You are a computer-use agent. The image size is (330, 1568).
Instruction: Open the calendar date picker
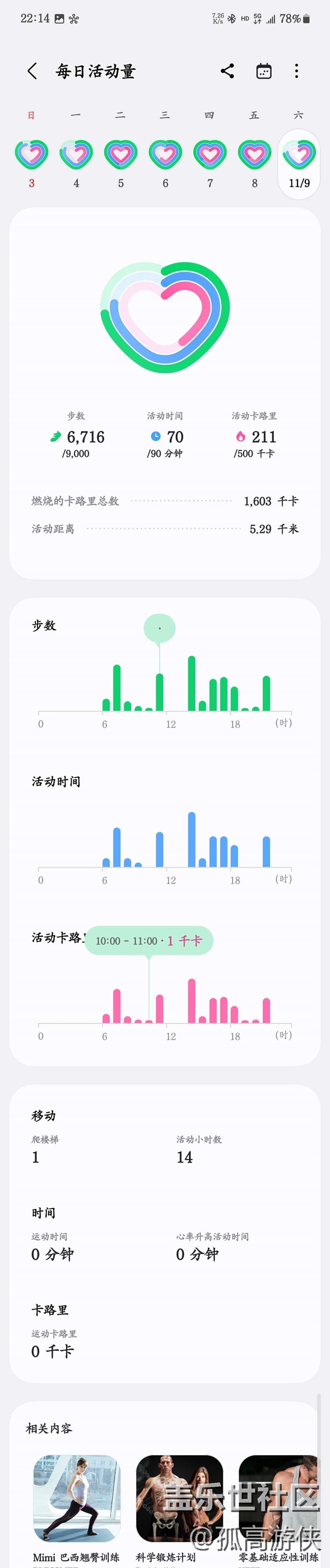(263, 71)
